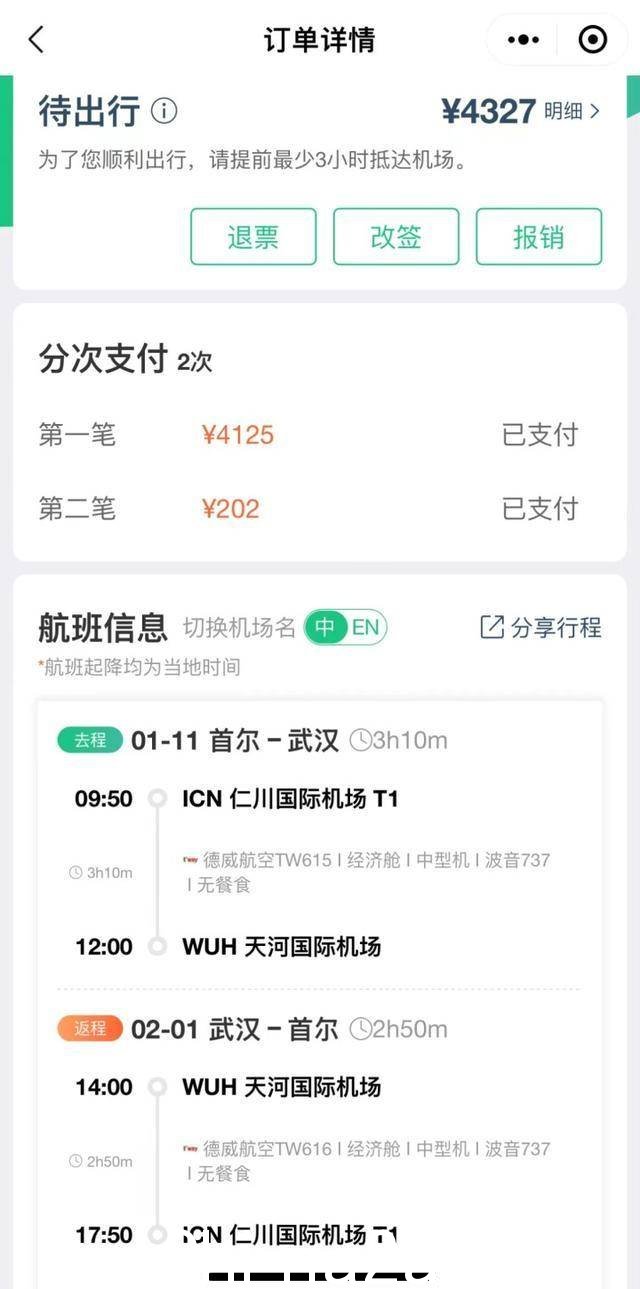Tap the 改签 rebooking button
This screenshot has height=1289, width=640.
coord(396,237)
